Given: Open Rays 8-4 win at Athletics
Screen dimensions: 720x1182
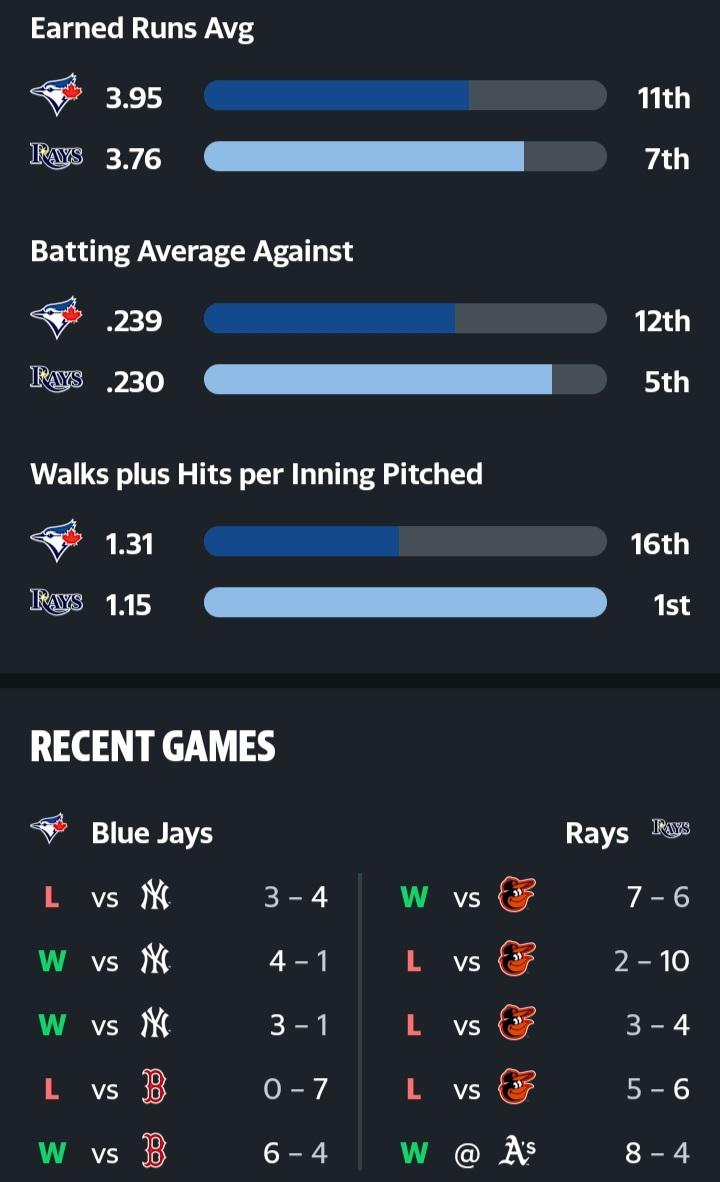Looking at the screenshot, I should tap(544, 1153).
